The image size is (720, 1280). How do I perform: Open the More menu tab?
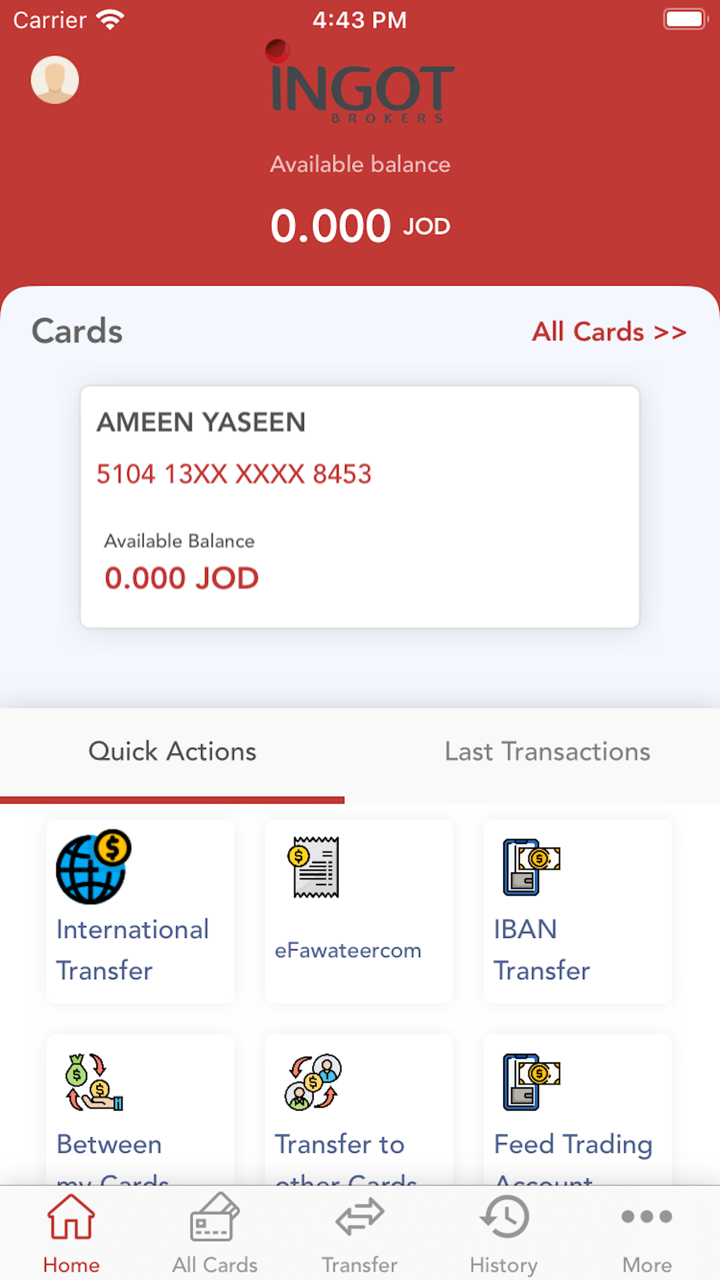647,1235
